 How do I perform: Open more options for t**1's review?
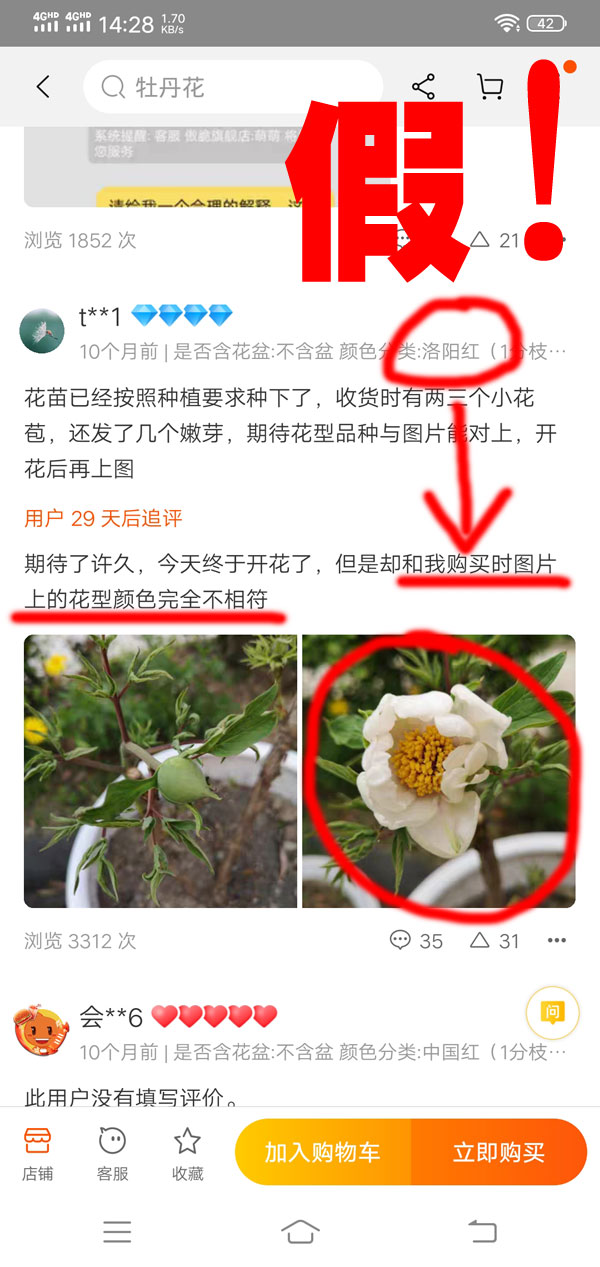[x=557, y=940]
